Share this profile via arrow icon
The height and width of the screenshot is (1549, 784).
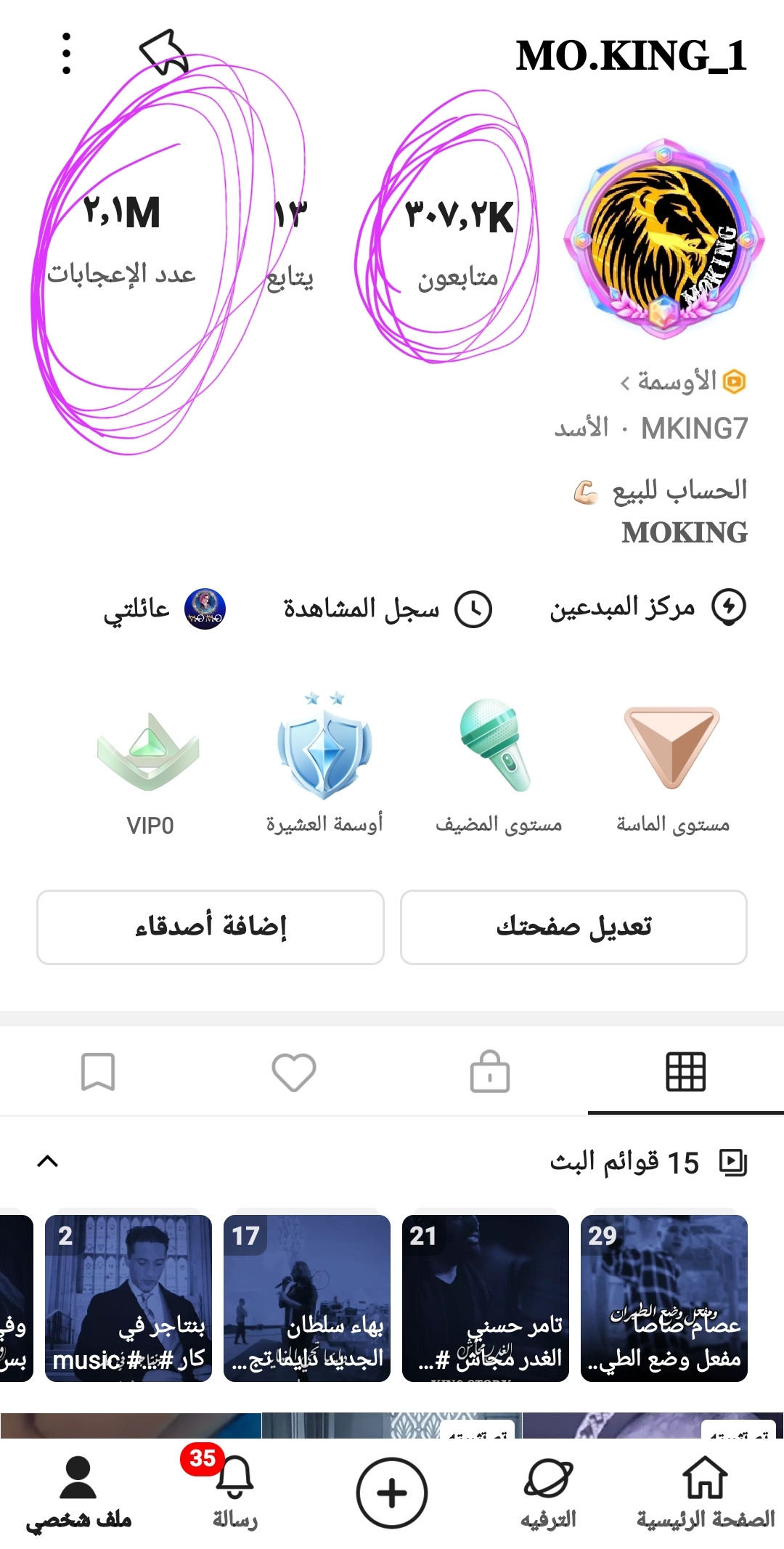coord(163,52)
